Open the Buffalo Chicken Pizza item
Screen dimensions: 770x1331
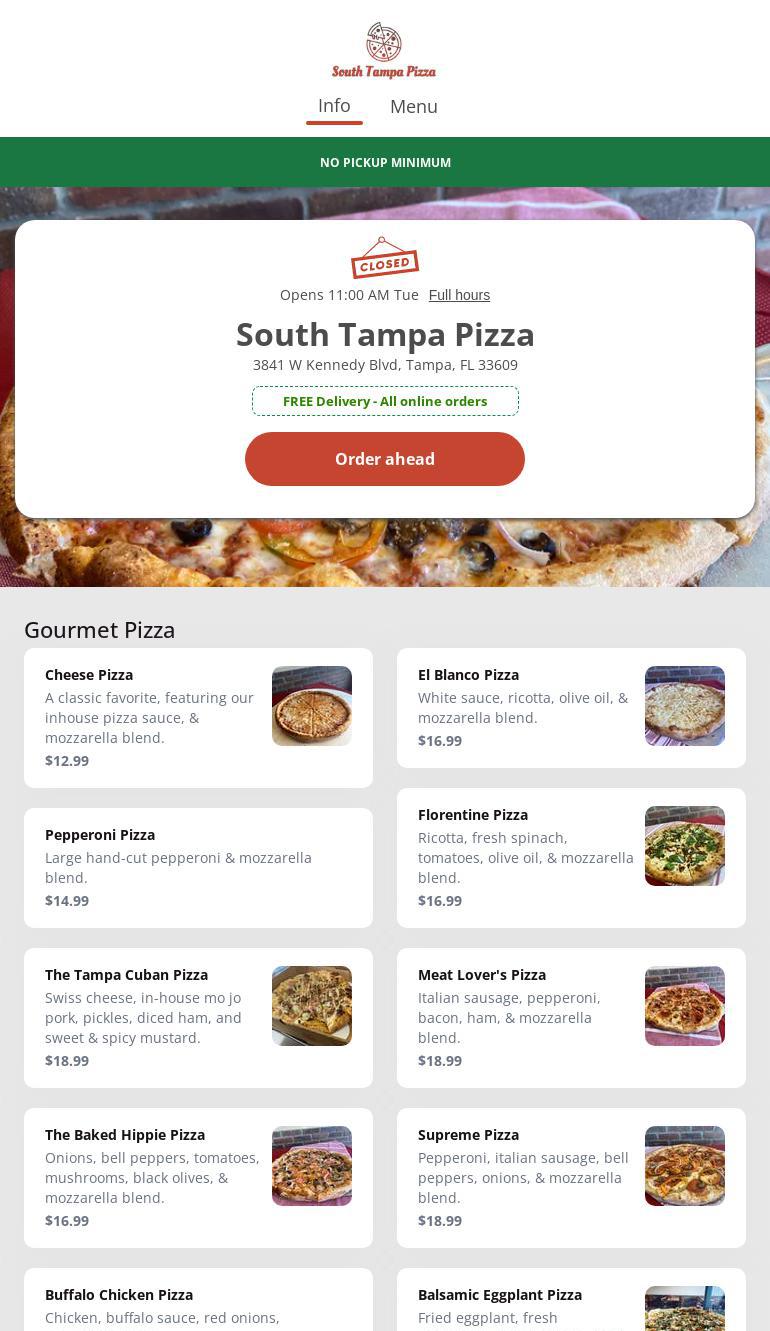click(198, 1302)
